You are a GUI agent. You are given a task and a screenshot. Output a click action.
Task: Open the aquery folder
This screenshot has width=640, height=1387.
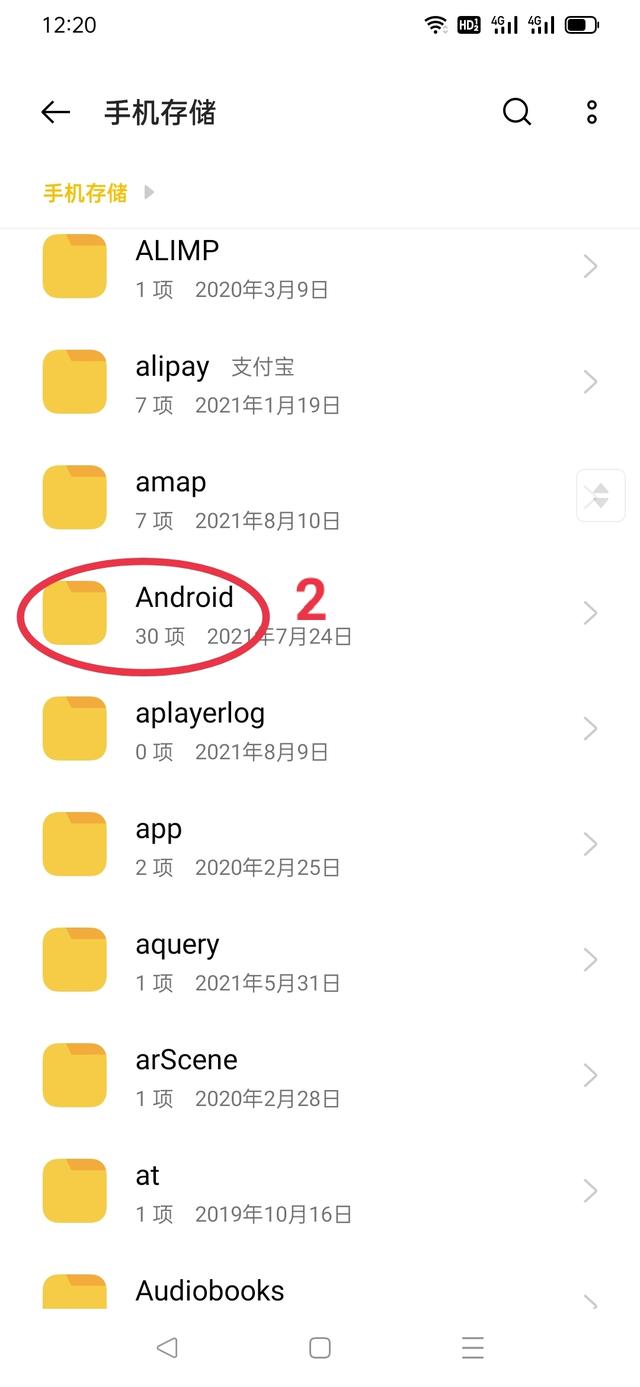pyautogui.click(x=320, y=960)
